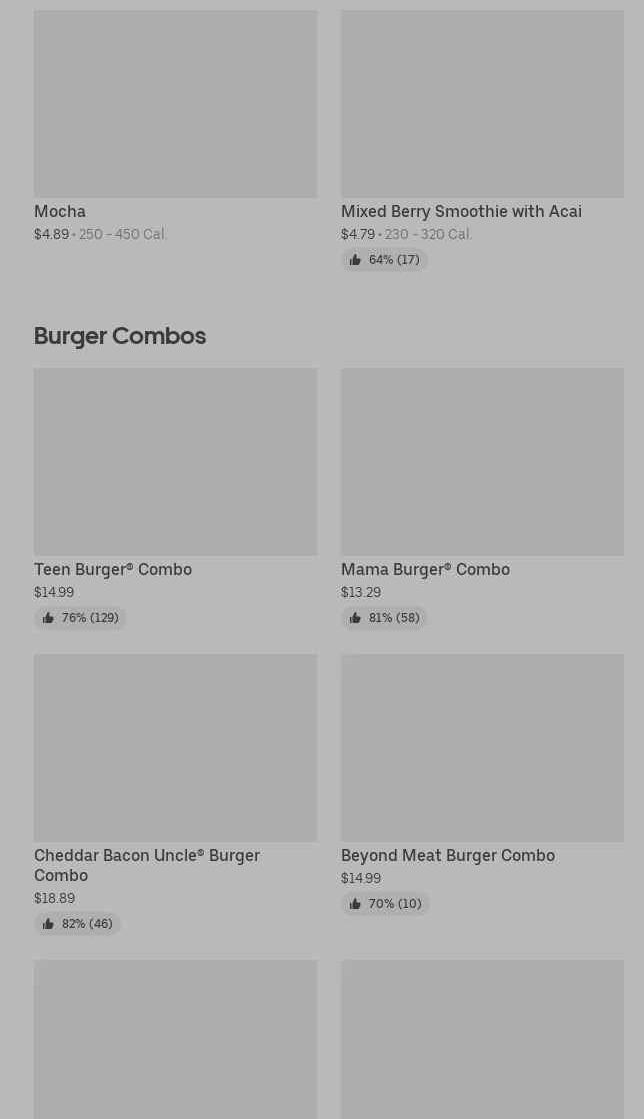Image resolution: width=644 pixels, height=1119 pixels.
Task: Choose Cheddar Bacon Uncle Burger Combo
Action: pyautogui.click(x=175, y=760)
